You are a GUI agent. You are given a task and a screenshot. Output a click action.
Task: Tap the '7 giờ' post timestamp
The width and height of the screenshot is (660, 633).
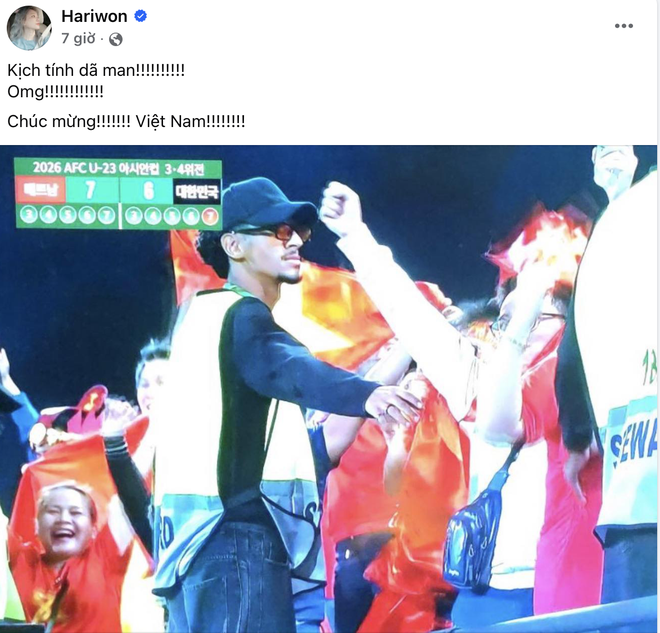77,39
